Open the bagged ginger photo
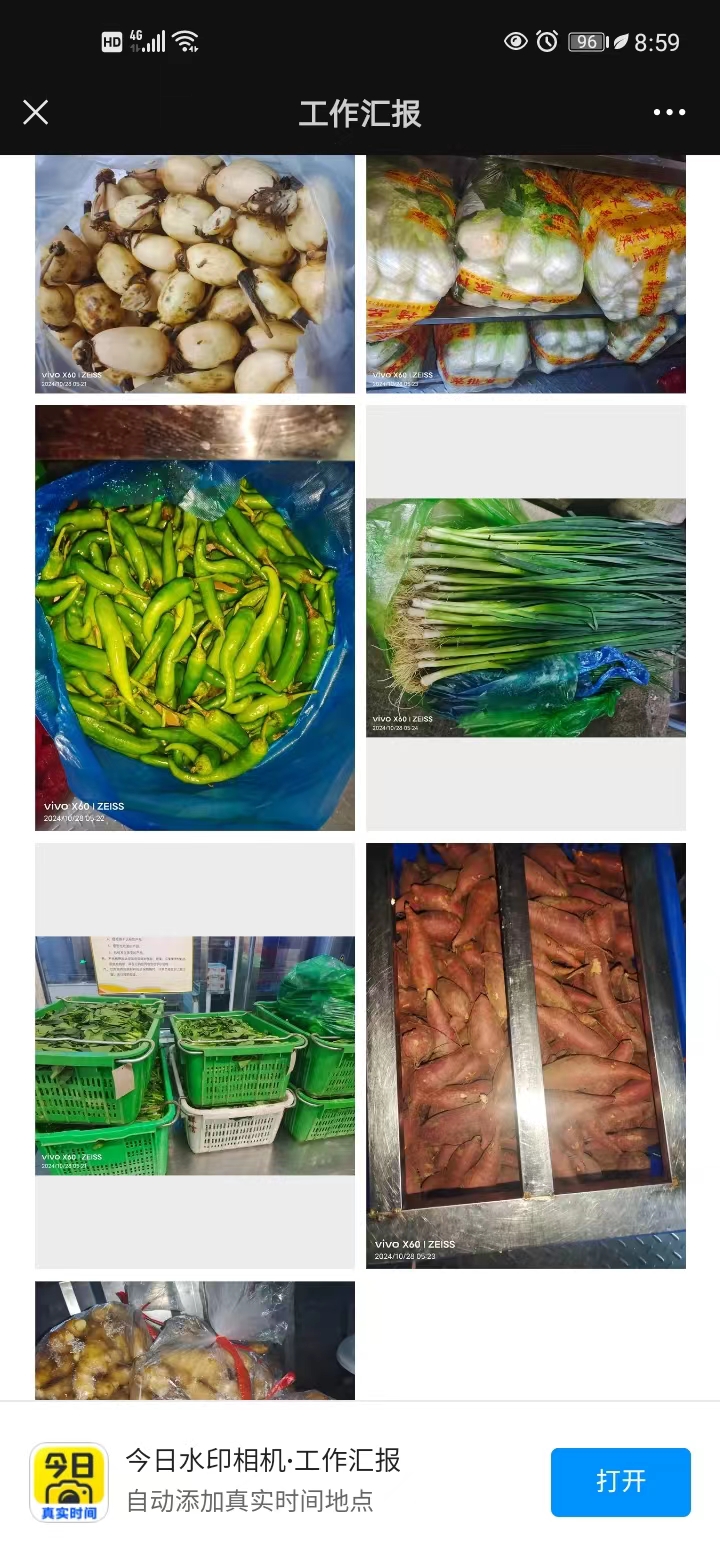The image size is (720, 1560). [195, 1340]
